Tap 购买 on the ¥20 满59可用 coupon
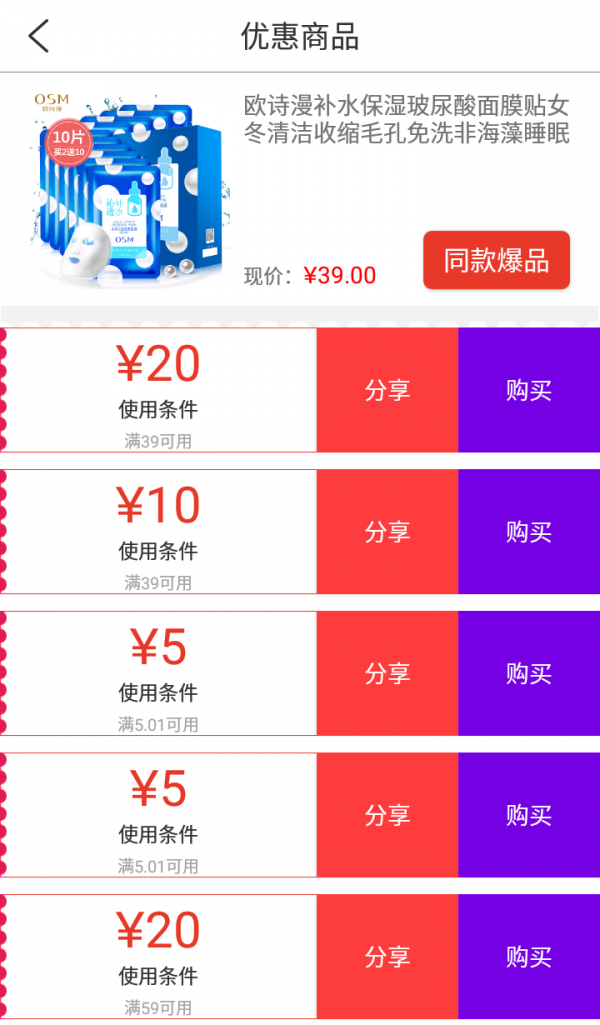Image resolution: width=600 pixels, height=1025 pixels. 528,957
